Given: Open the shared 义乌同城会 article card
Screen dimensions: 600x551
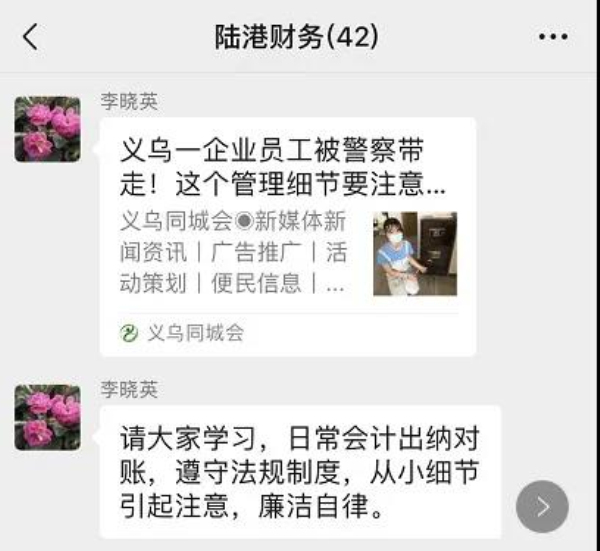Looking at the screenshot, I should 287,236.
